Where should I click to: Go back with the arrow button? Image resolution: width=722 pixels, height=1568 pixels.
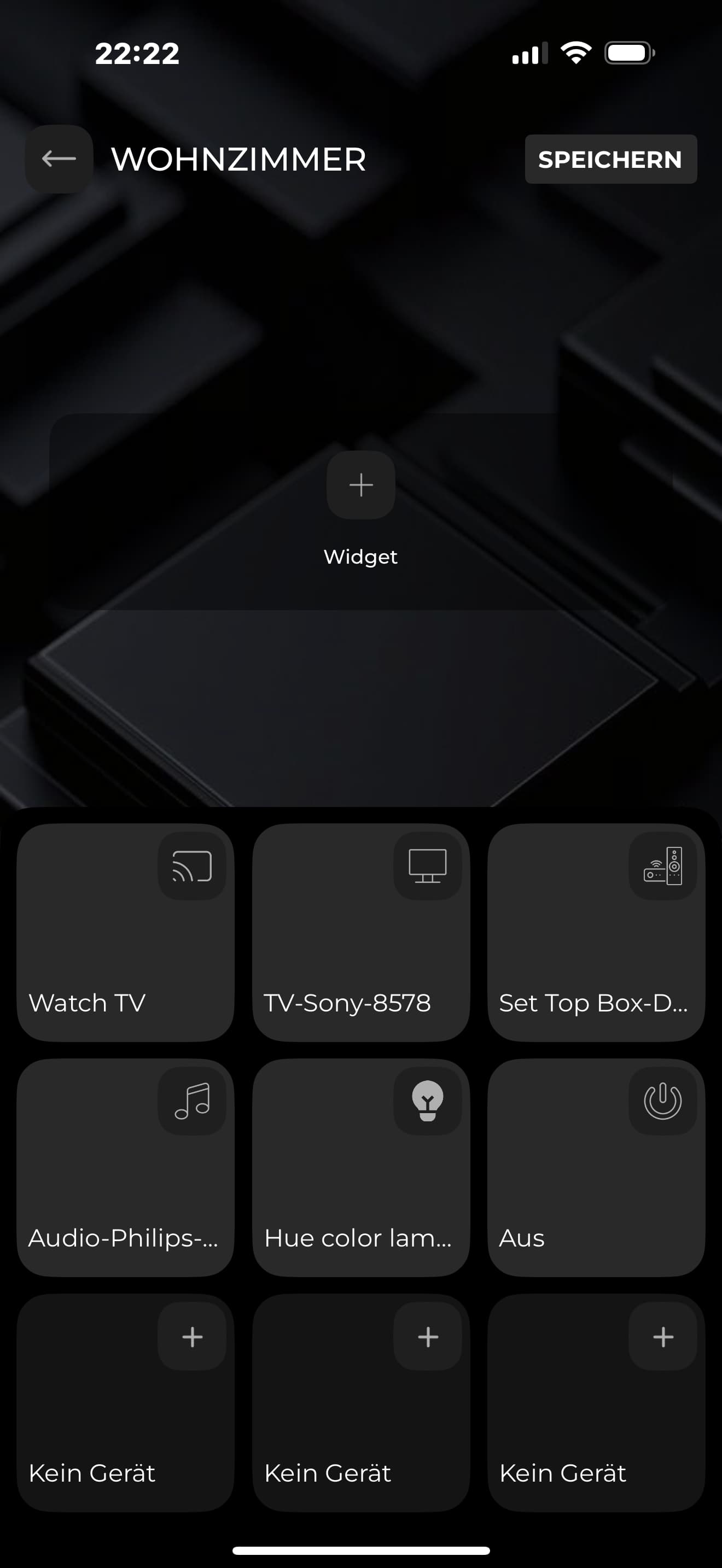click(x=59, y=159)
